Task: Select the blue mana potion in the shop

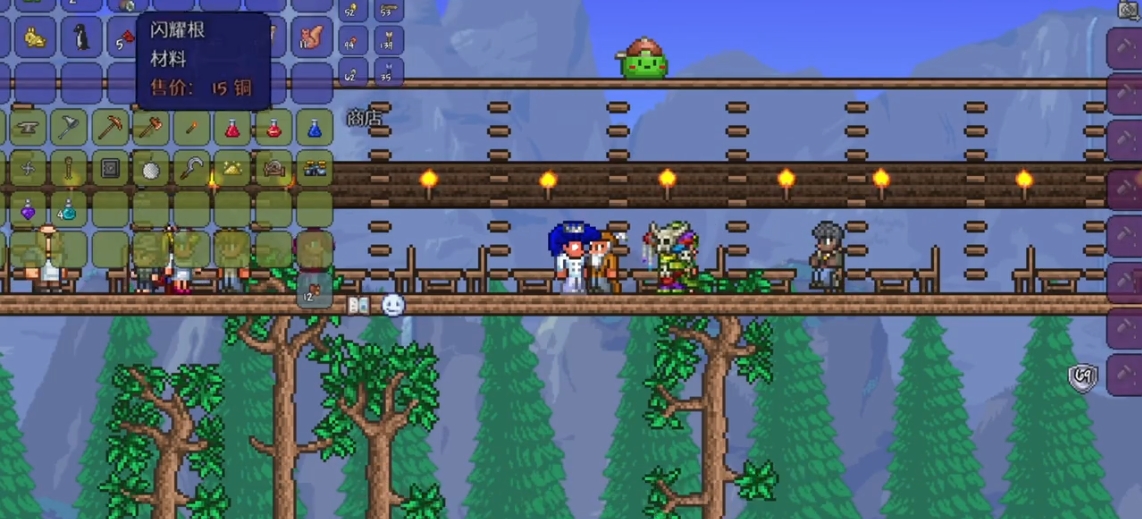Action: coord(314,128)
